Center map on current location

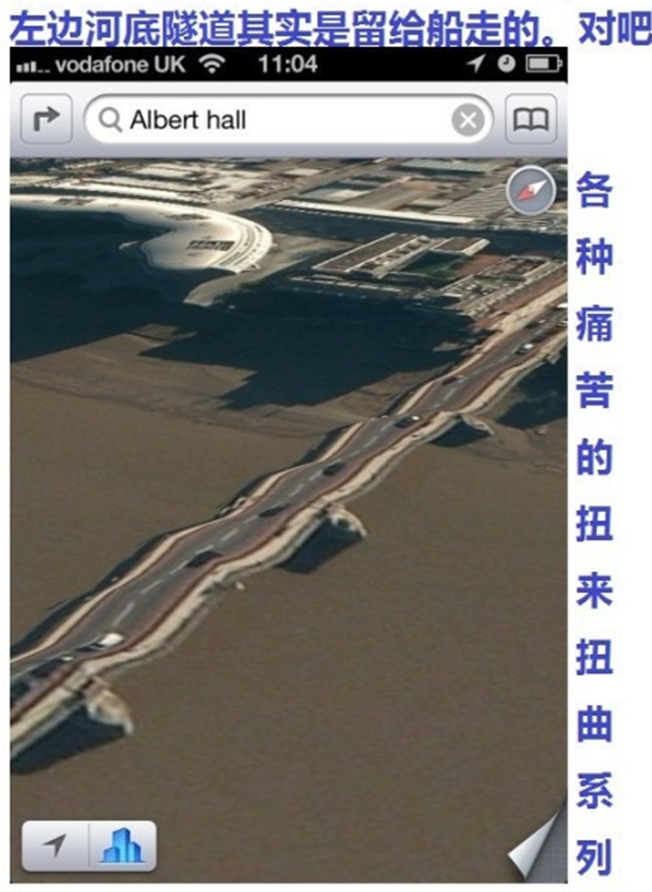pos(55,846)
